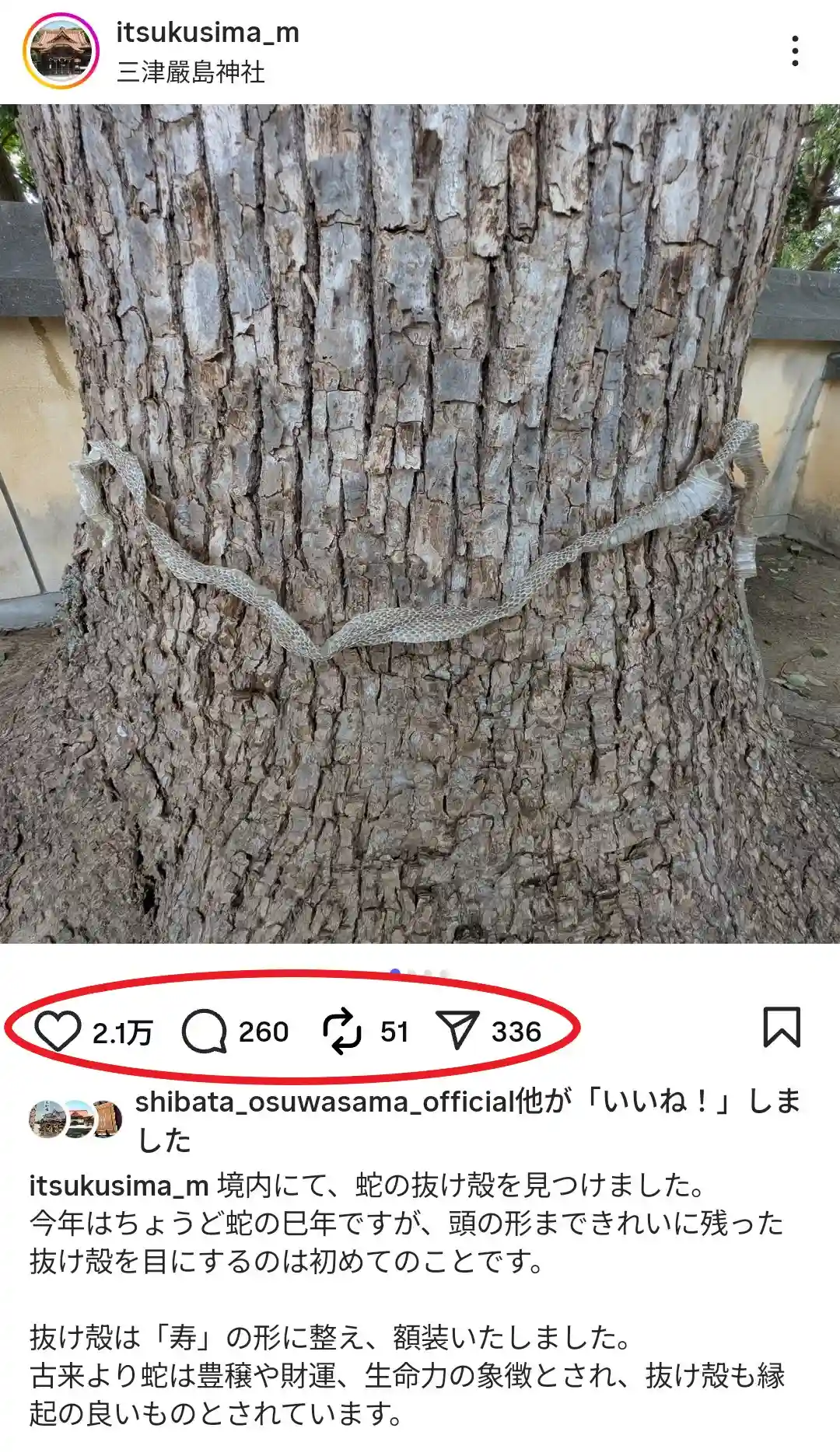This screenshot has height=1456, width=840.
Task: Open comments on this post
Action: 205,1032
